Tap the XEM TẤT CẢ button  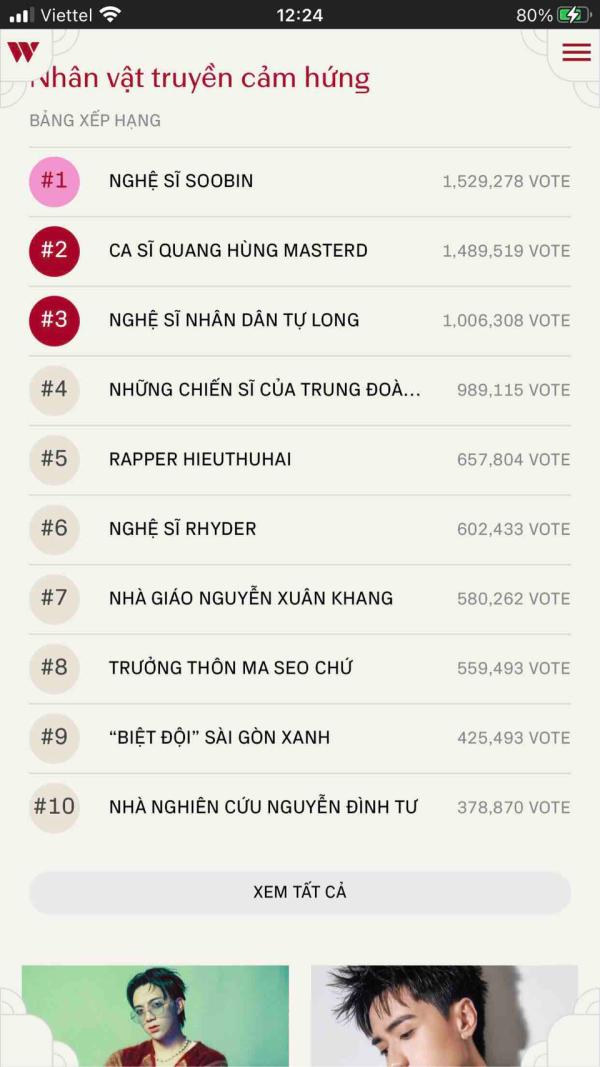pyautogui.click(x=300, y=892)
